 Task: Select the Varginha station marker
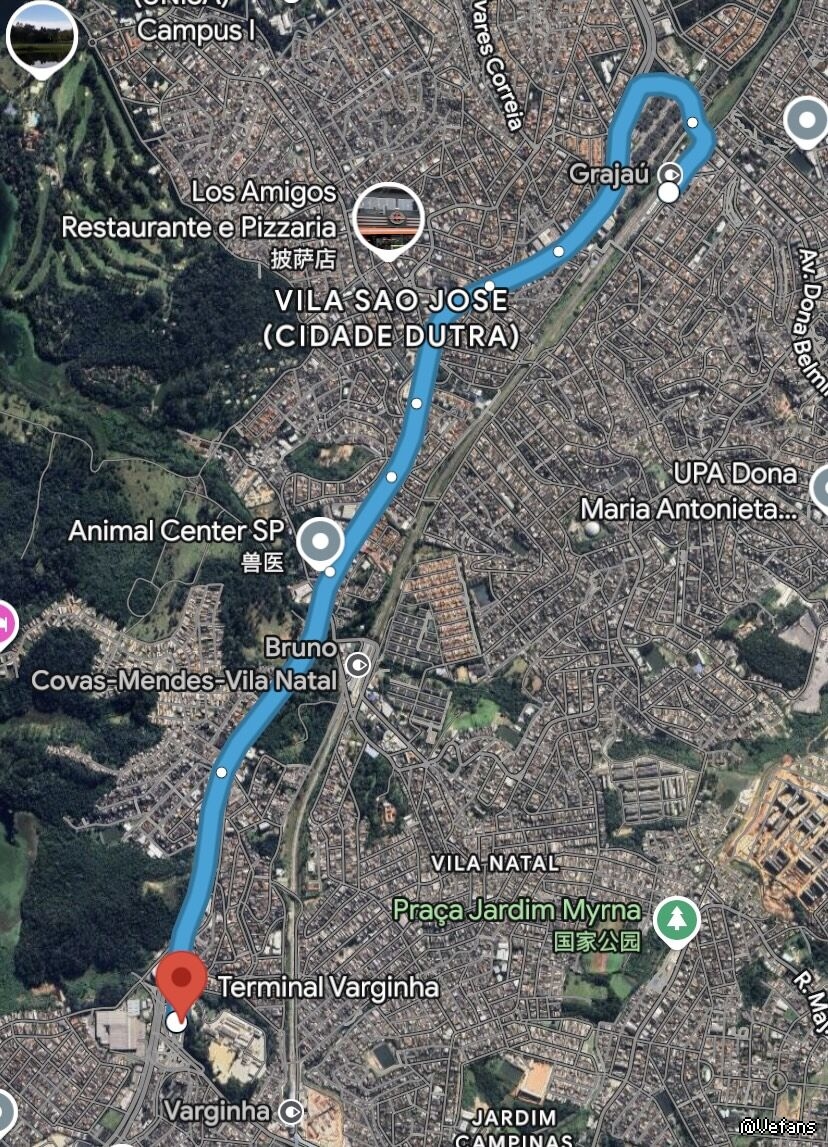[x=291, y=1111]
